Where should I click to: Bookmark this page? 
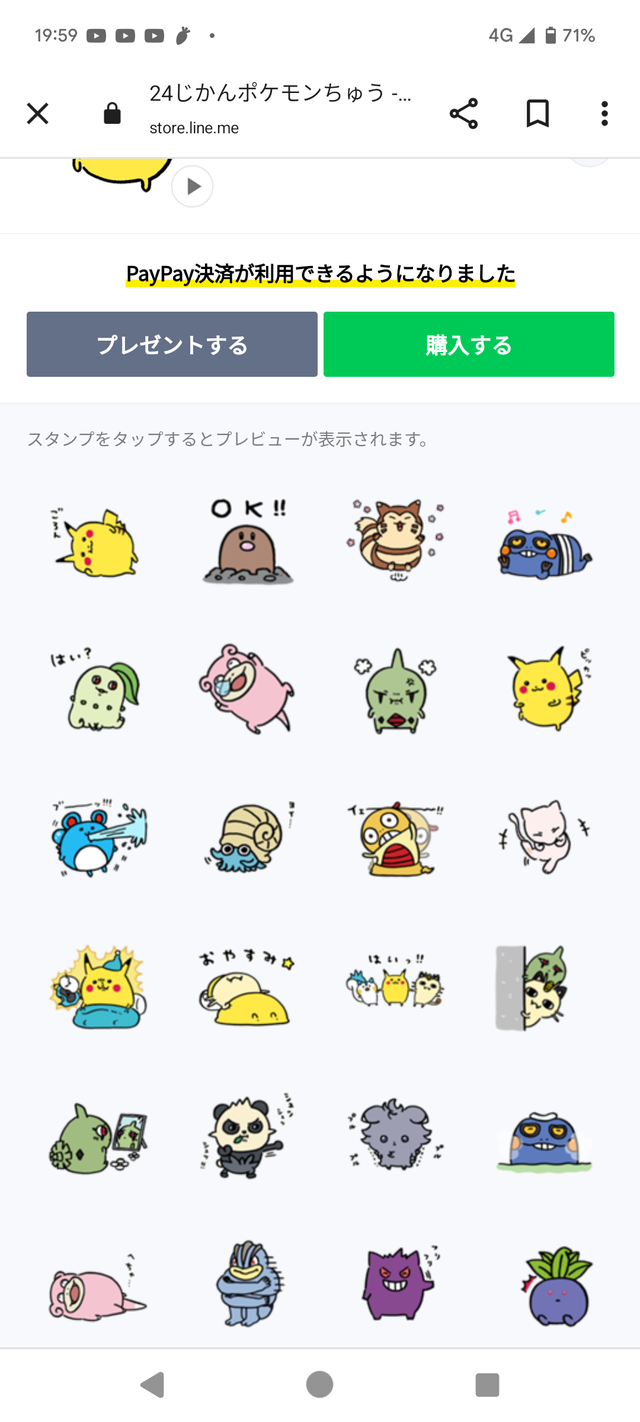click(538, 114)
